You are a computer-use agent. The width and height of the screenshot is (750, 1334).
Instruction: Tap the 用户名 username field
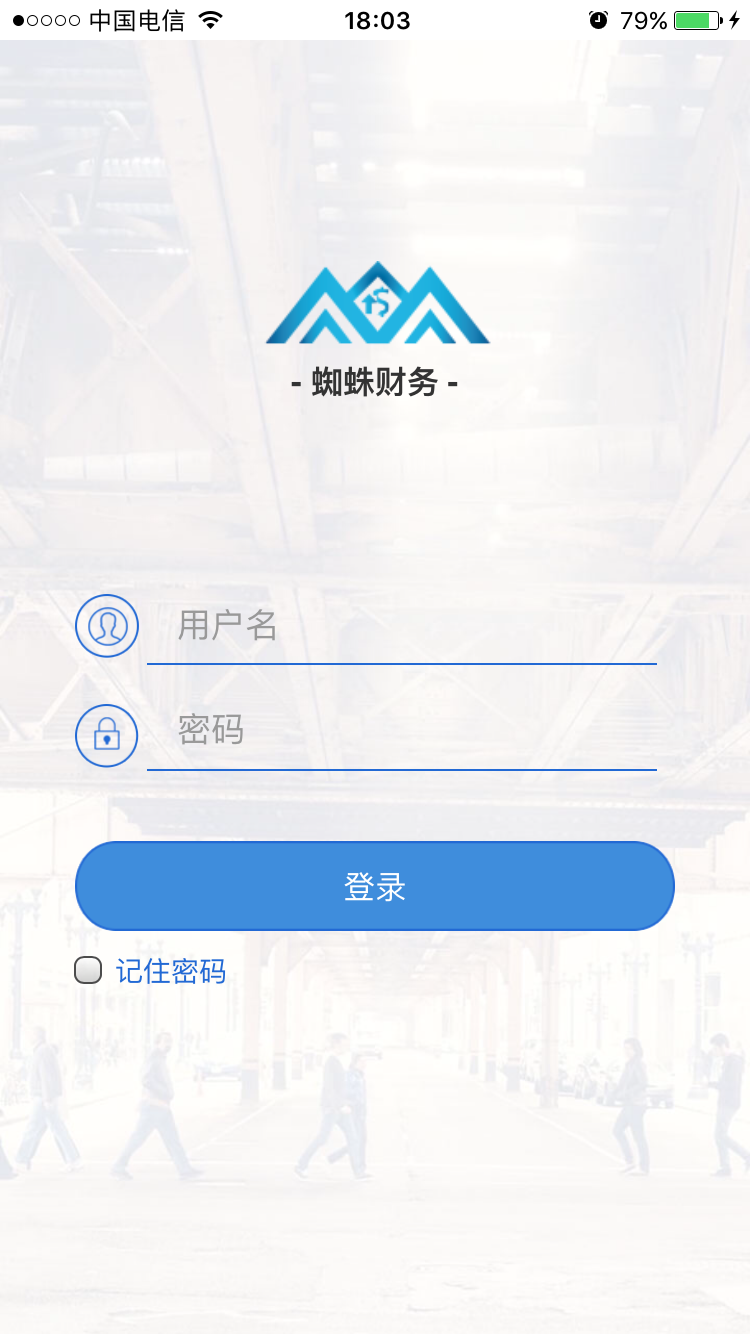[x=400, y=627]
